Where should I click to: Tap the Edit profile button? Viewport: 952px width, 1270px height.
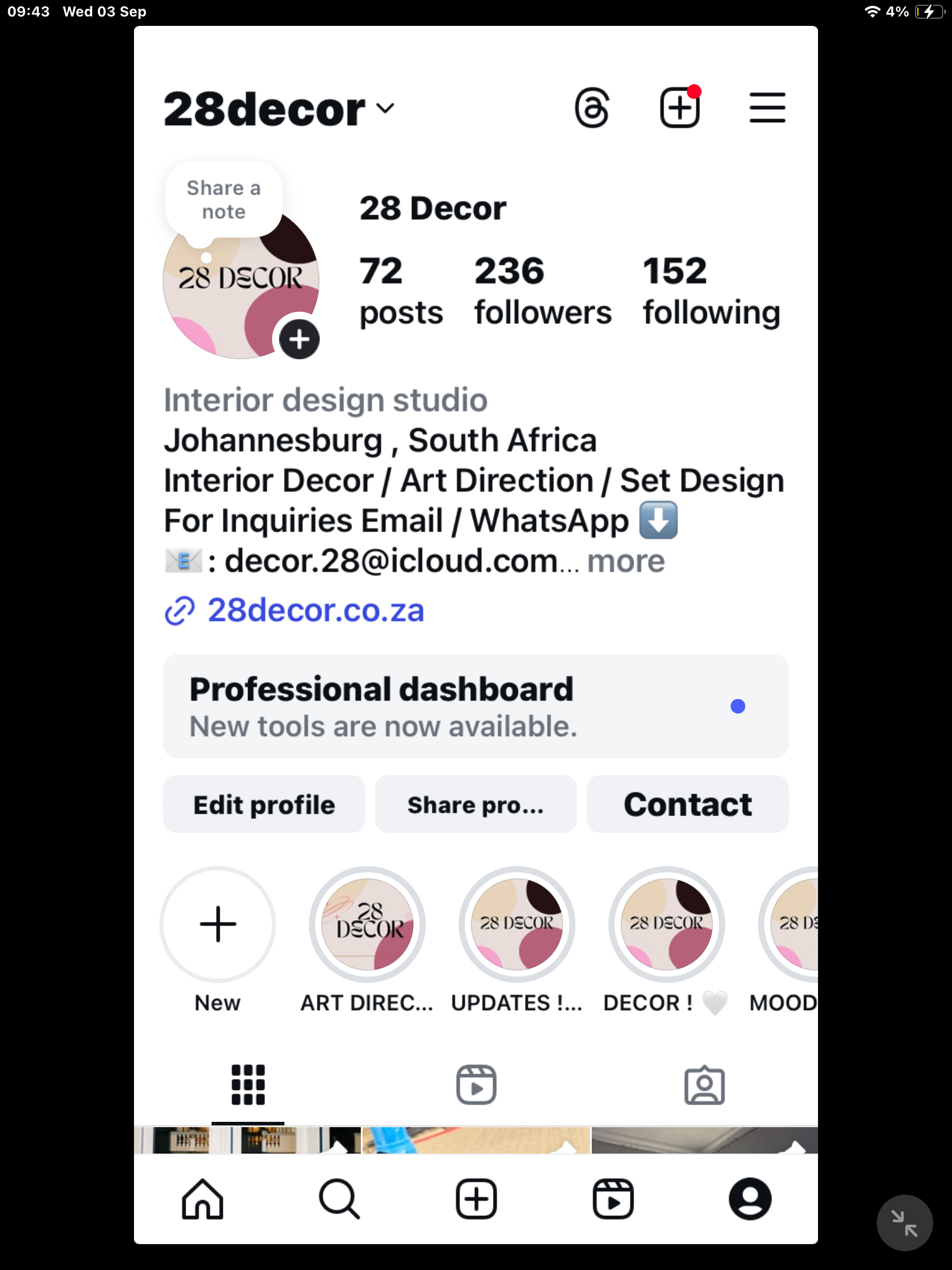coord(264,804)
